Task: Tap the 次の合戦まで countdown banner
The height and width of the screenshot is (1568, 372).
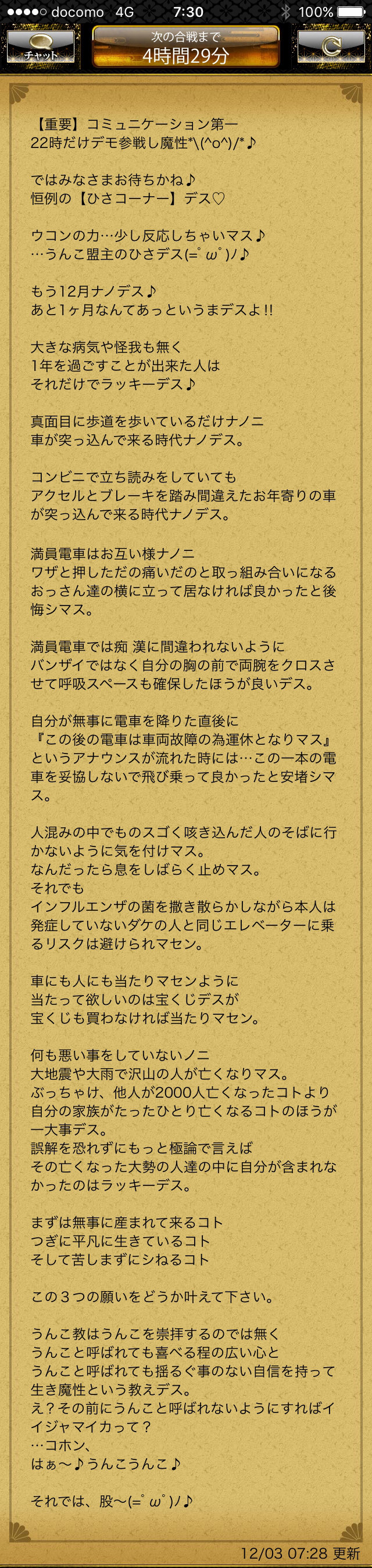Action: (186, 48)
